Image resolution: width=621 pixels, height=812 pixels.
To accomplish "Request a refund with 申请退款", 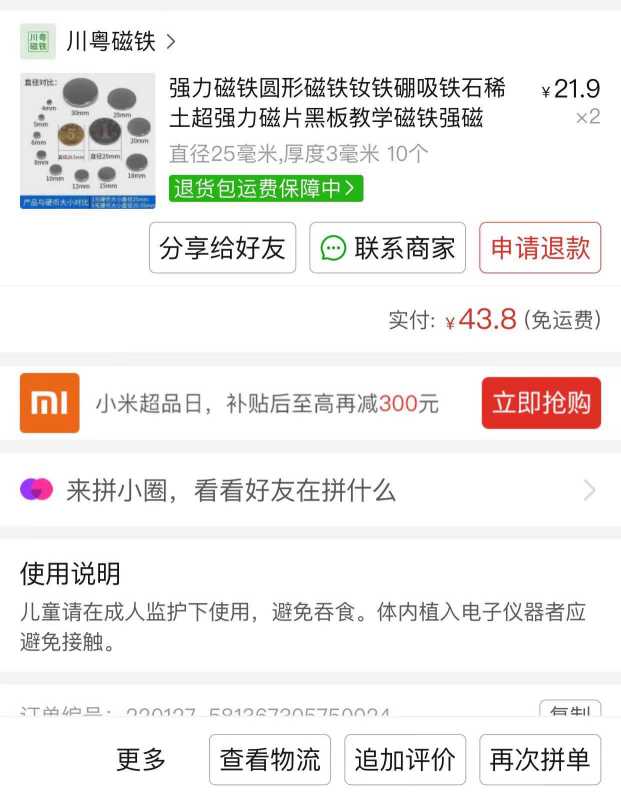I will point(540,248).
